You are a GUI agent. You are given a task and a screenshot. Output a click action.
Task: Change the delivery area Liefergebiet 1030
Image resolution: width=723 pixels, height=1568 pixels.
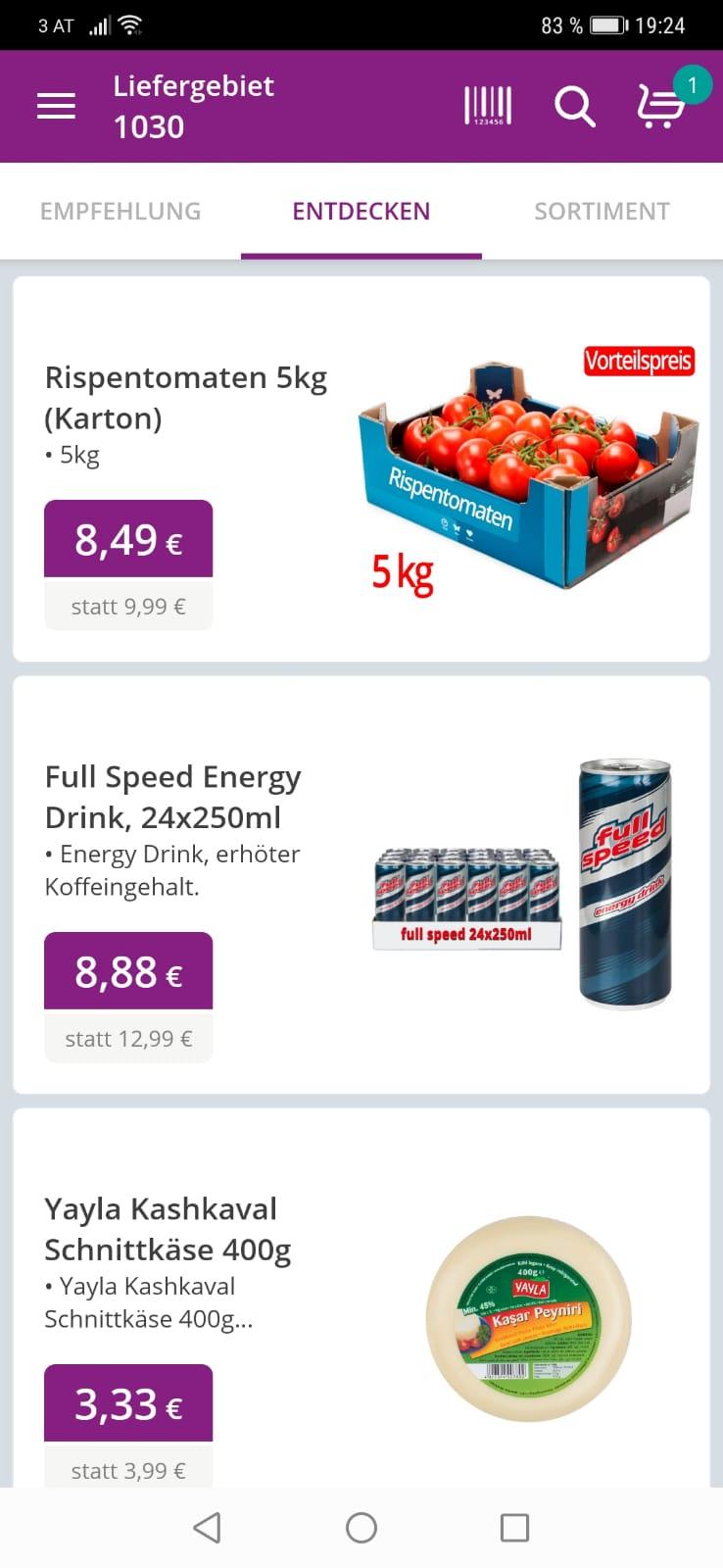pos(193,106)
